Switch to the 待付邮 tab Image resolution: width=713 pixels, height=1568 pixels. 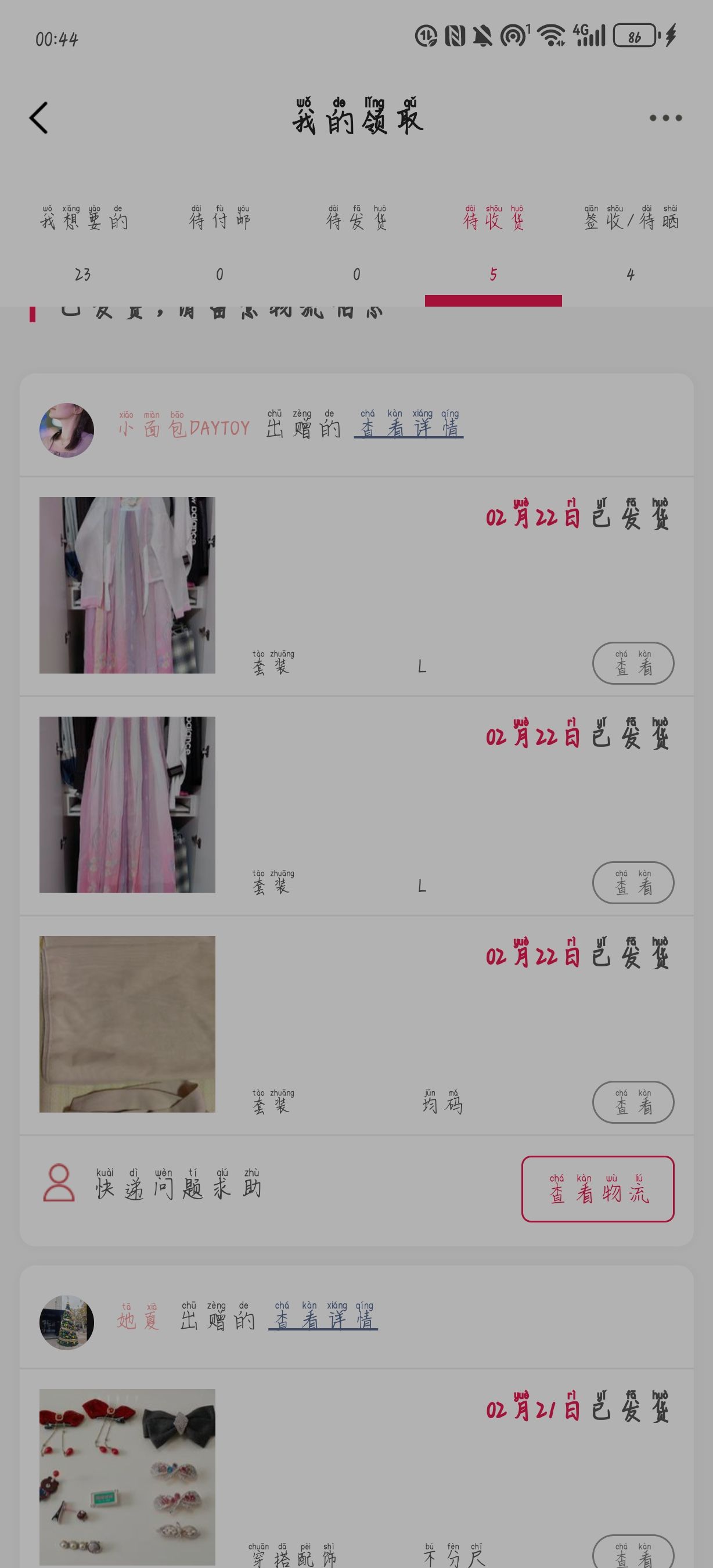(x=219, y=243)
